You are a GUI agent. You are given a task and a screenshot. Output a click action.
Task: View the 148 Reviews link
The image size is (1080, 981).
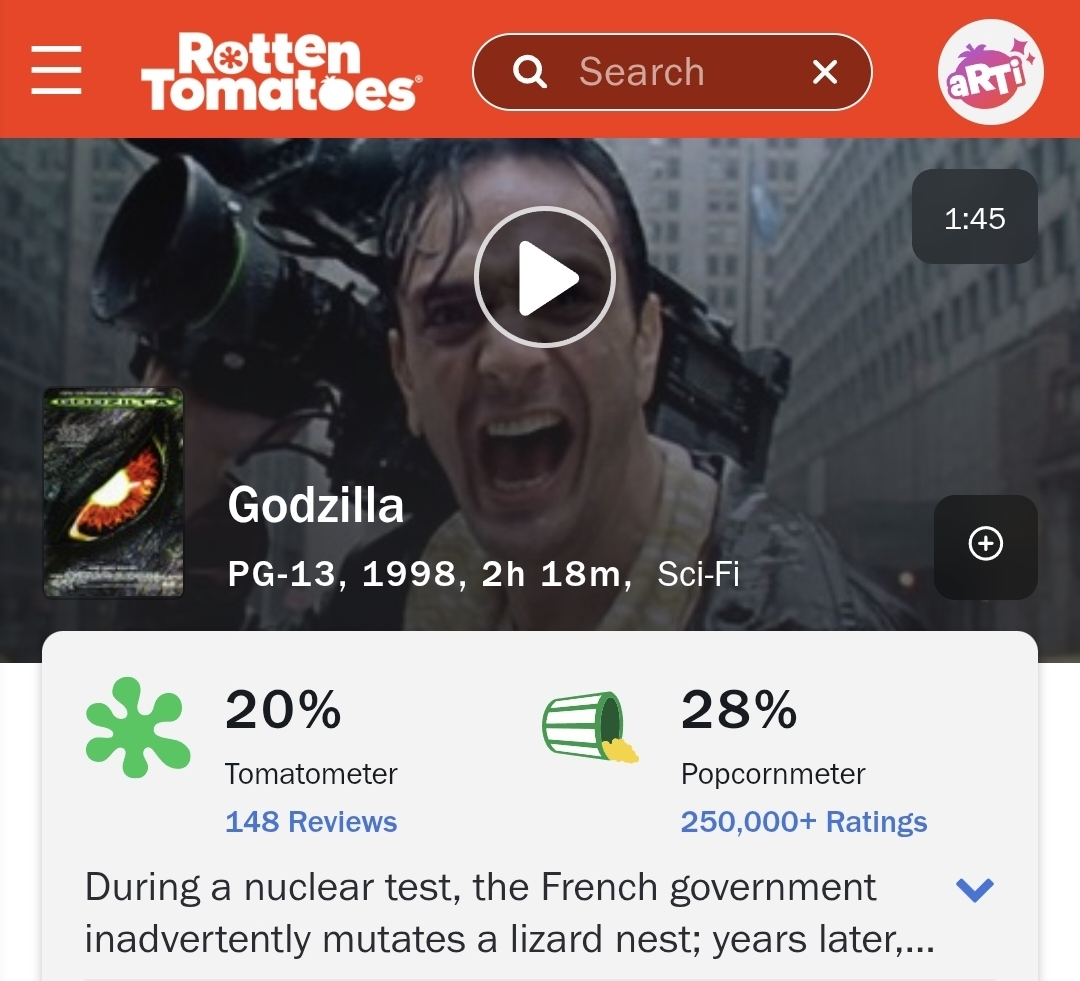pos(311,822)
